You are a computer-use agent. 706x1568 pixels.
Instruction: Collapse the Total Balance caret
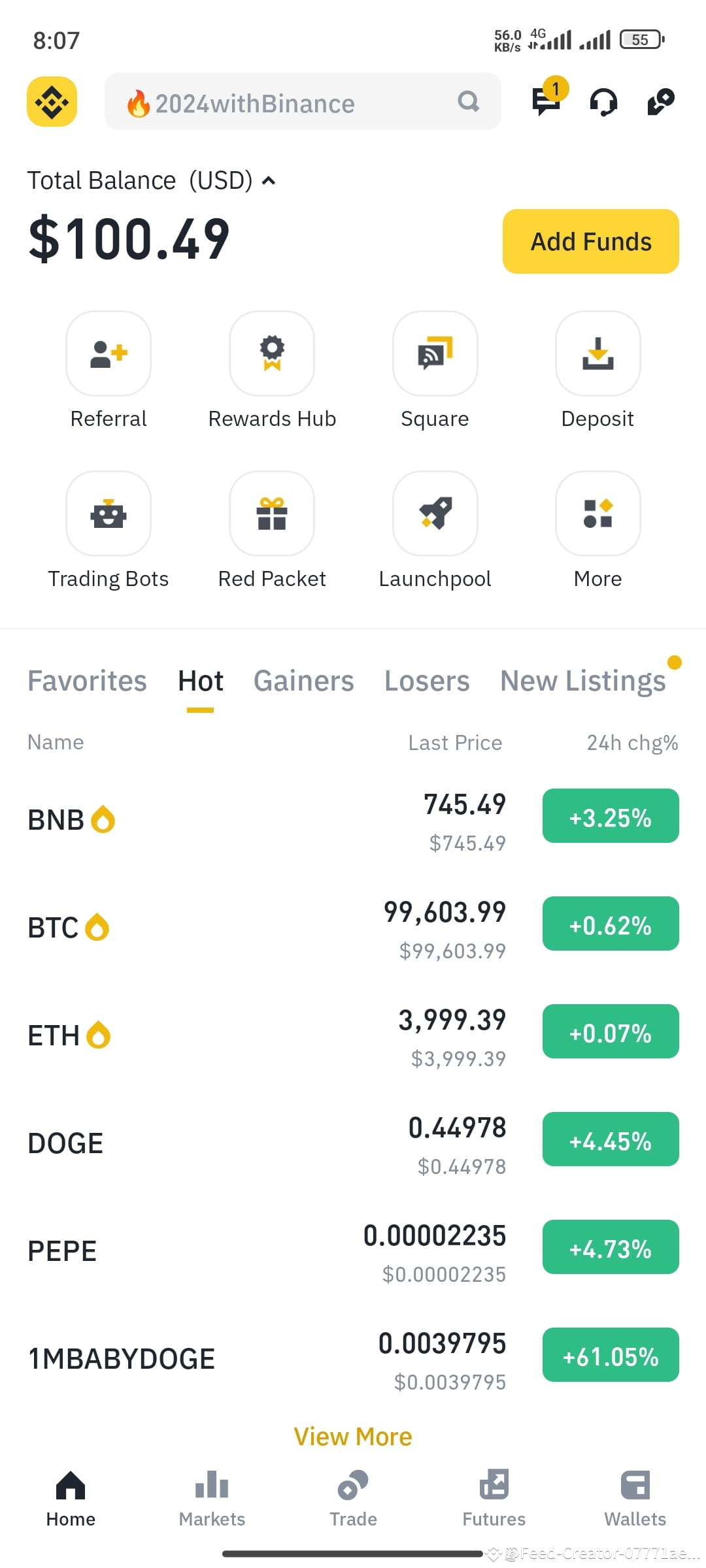pos(269,181)
